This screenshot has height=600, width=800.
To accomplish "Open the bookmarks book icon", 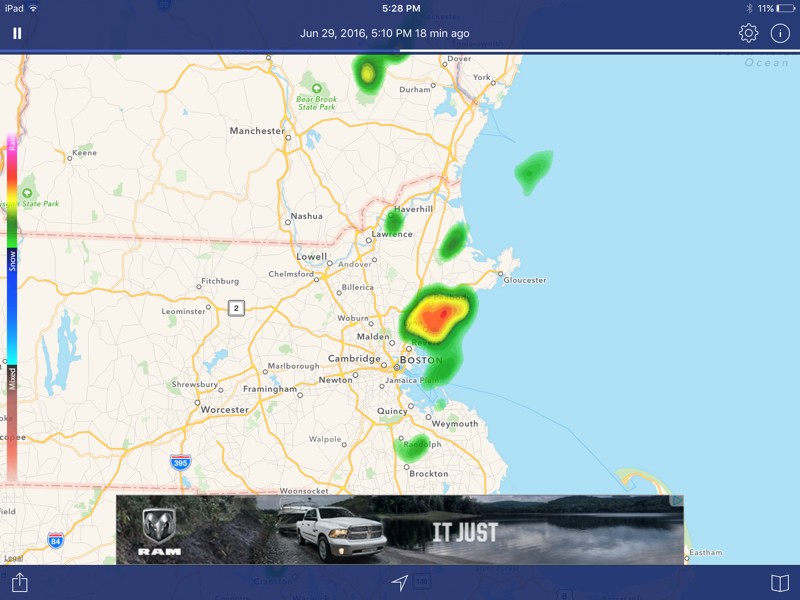I will click(x=780, y=583).
